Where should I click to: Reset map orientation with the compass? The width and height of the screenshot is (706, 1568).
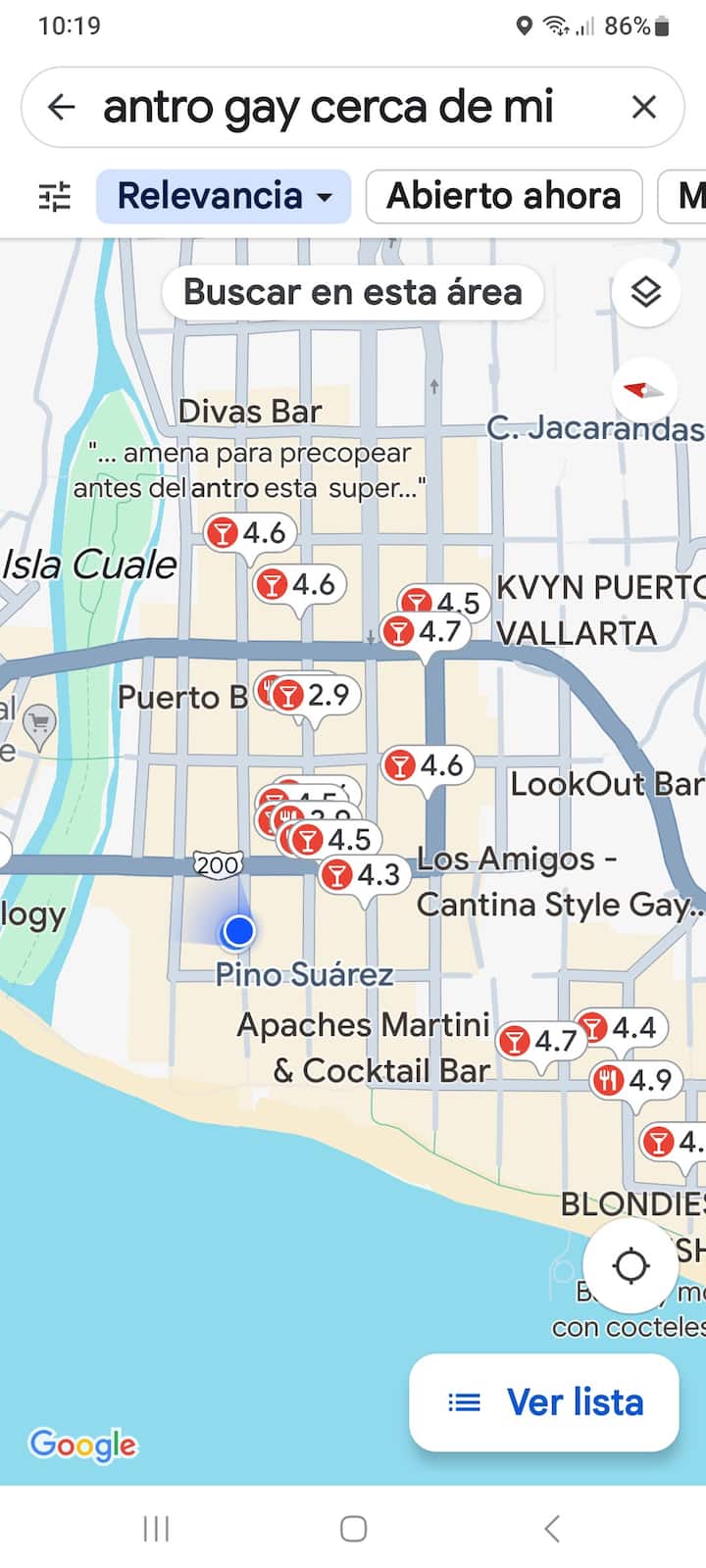[645, 391]
